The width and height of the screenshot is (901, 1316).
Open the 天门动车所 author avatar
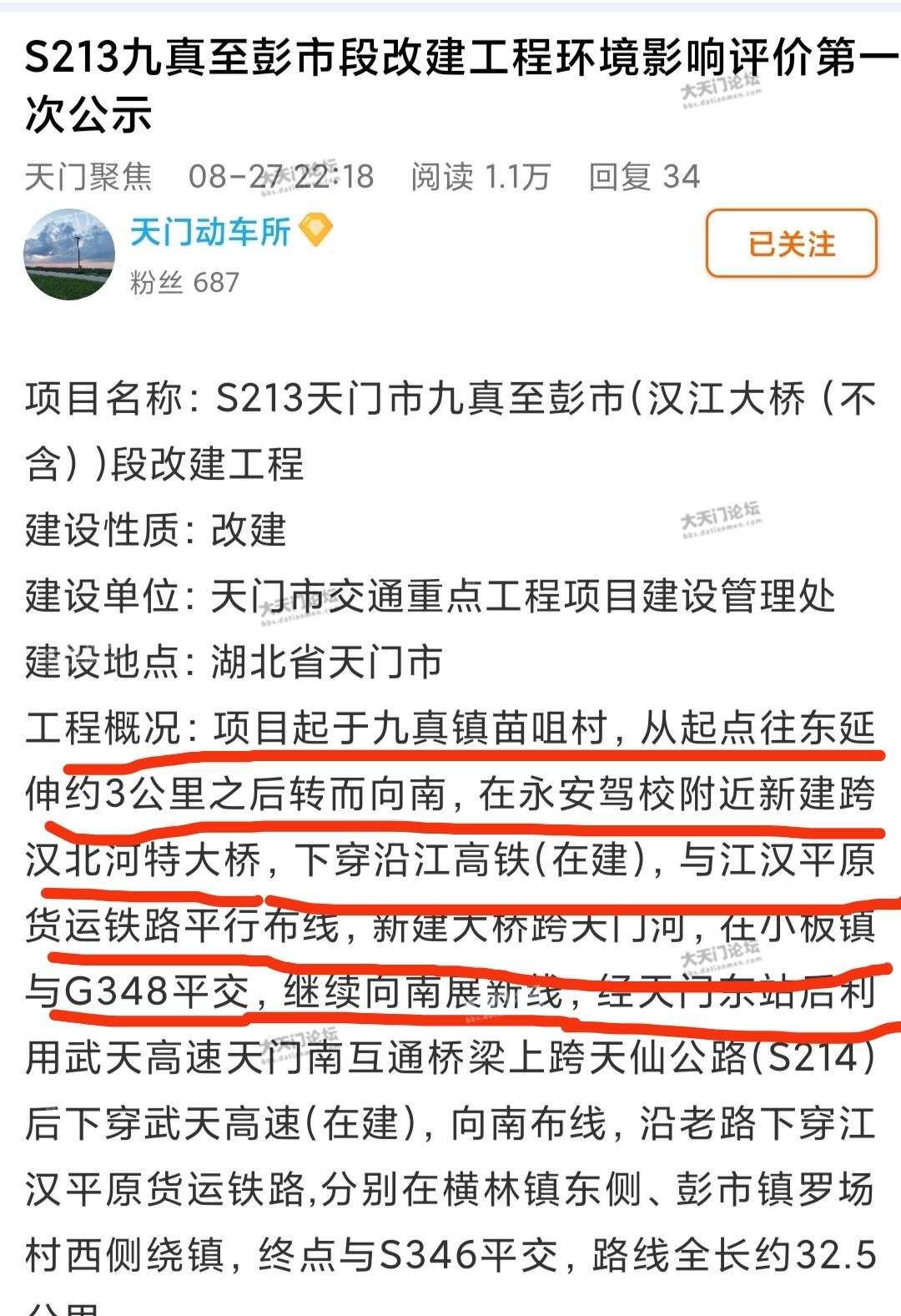(69, 254)
